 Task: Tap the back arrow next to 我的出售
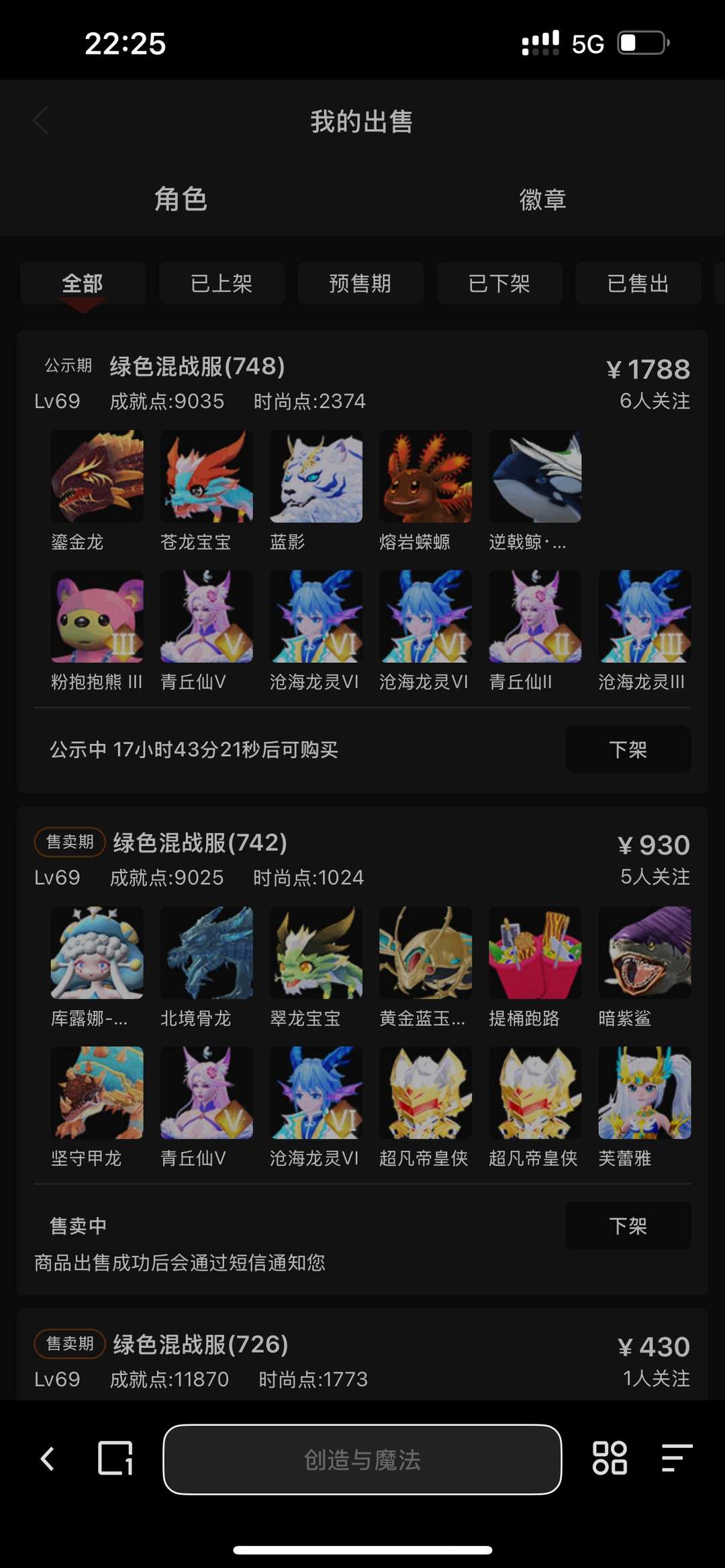point(40,121)
